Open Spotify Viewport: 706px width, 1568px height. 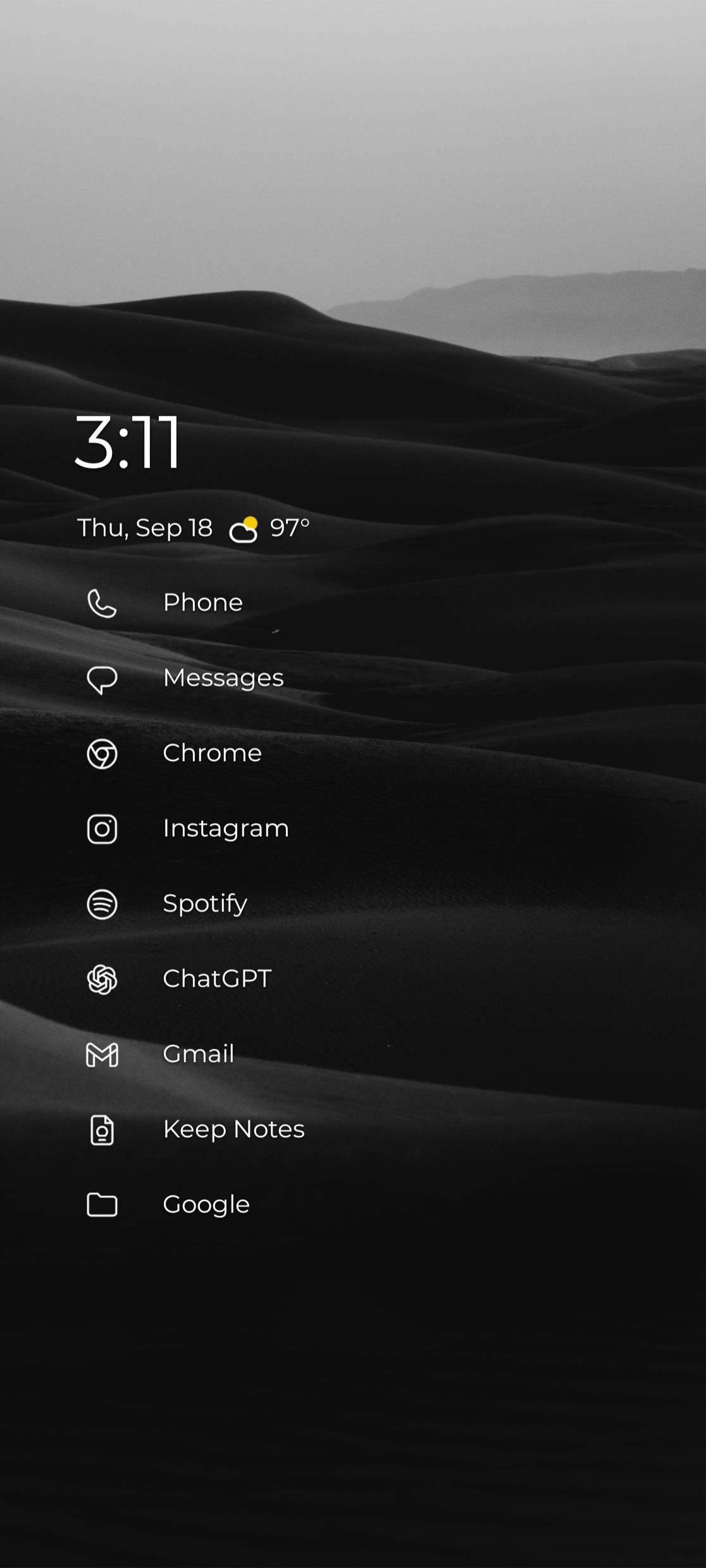pos(204,904)
